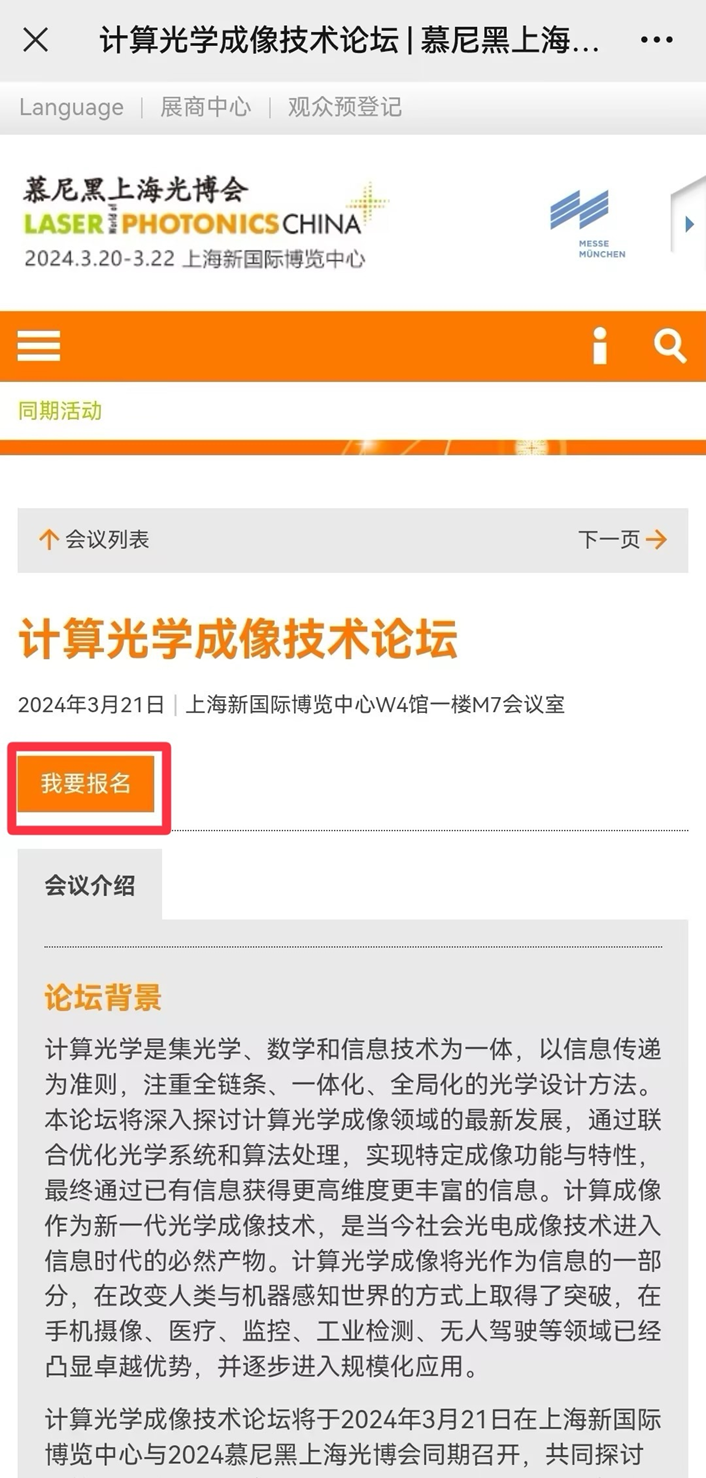Select the 会议介绍 tab
This screenshot has width=706, height=1478.
(x=89, y=885)
